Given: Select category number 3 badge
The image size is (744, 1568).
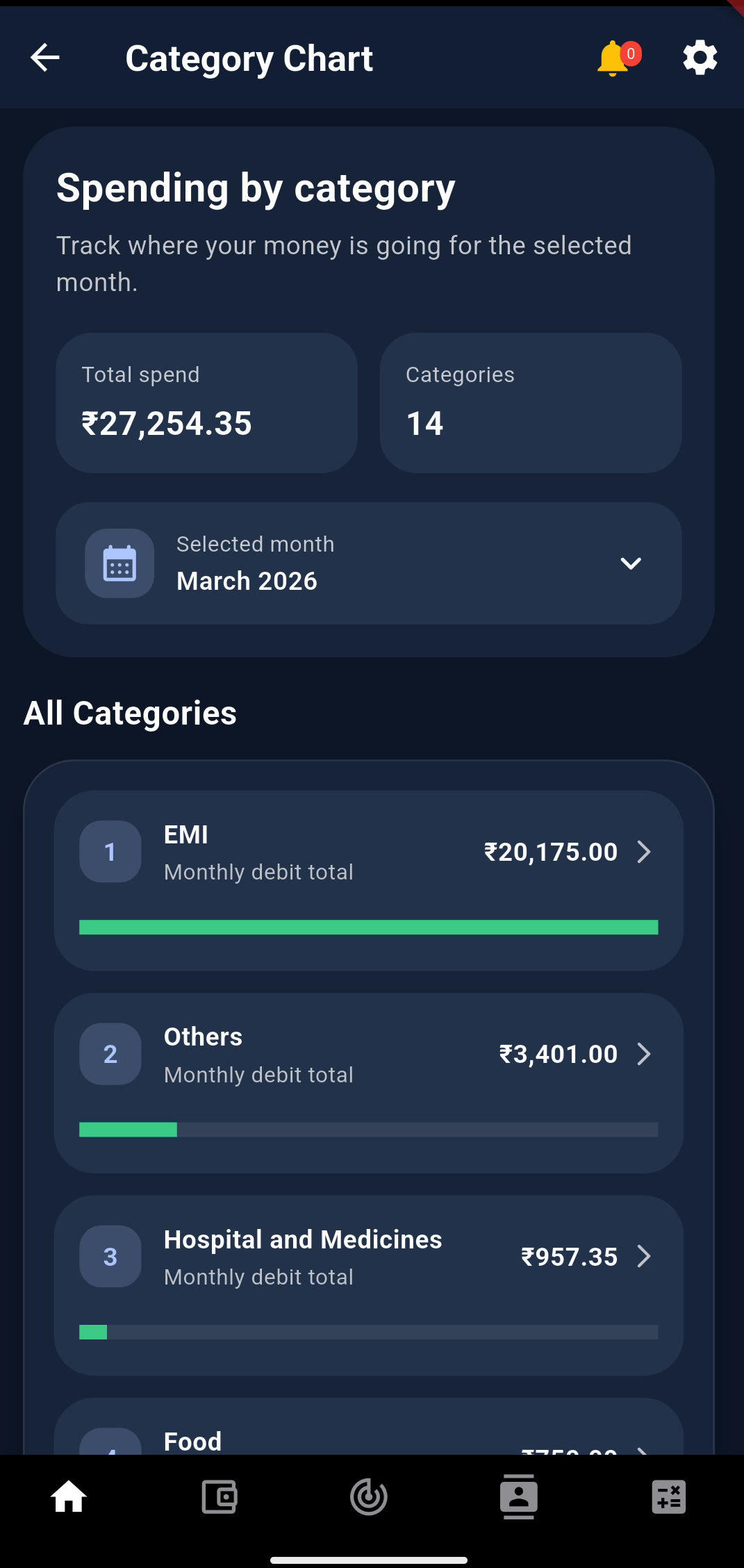Looking at the screenshot, I should click(x=110, y=1256).
